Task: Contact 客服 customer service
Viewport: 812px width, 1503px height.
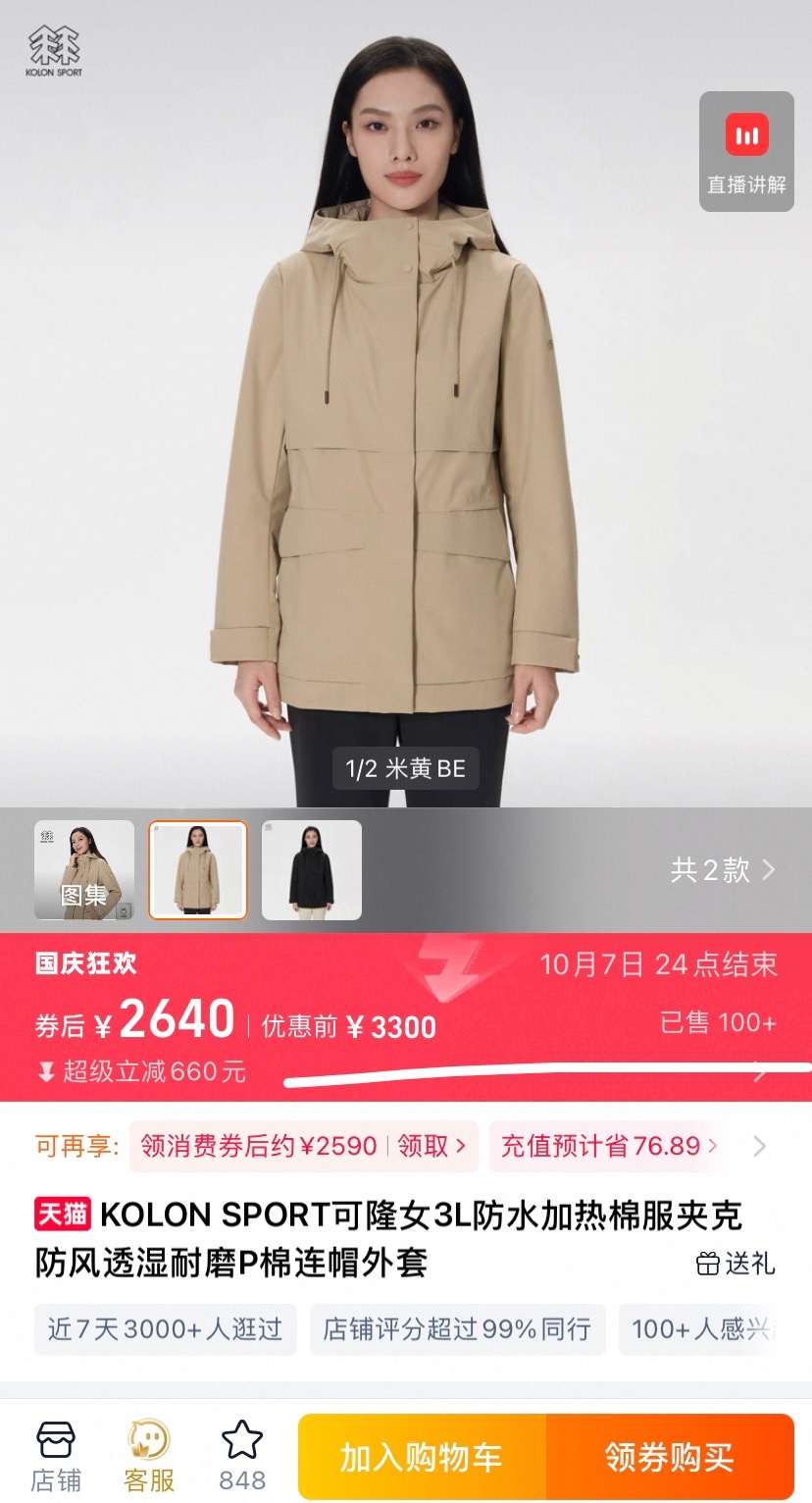Action: pos(149,1457)
